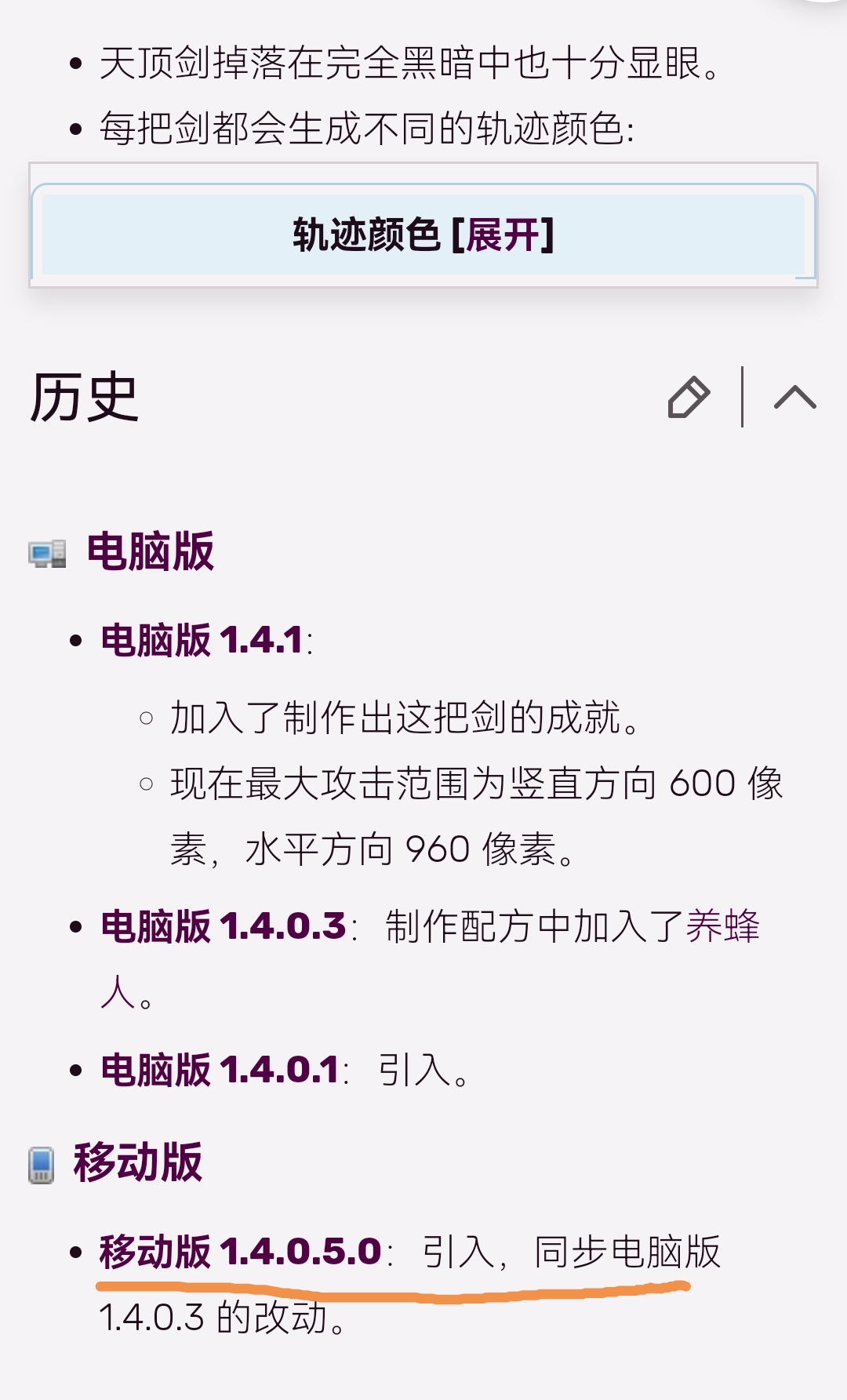Open the 电脑版 1.4.1 link
This screenshot has height=1400, width=847.
click(x=202, y=640)
